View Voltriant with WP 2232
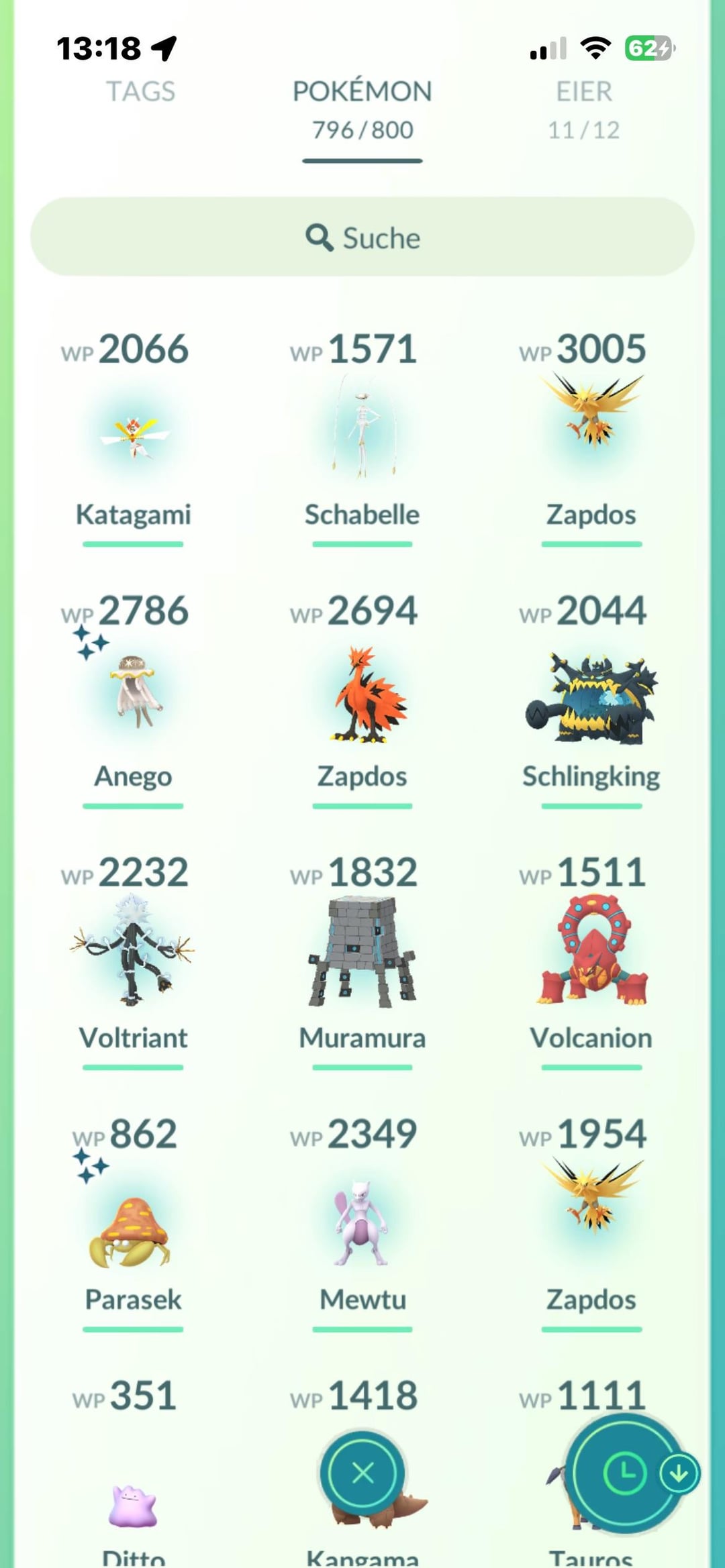This screenshot has width=725, height=1568. coord(133,953)
